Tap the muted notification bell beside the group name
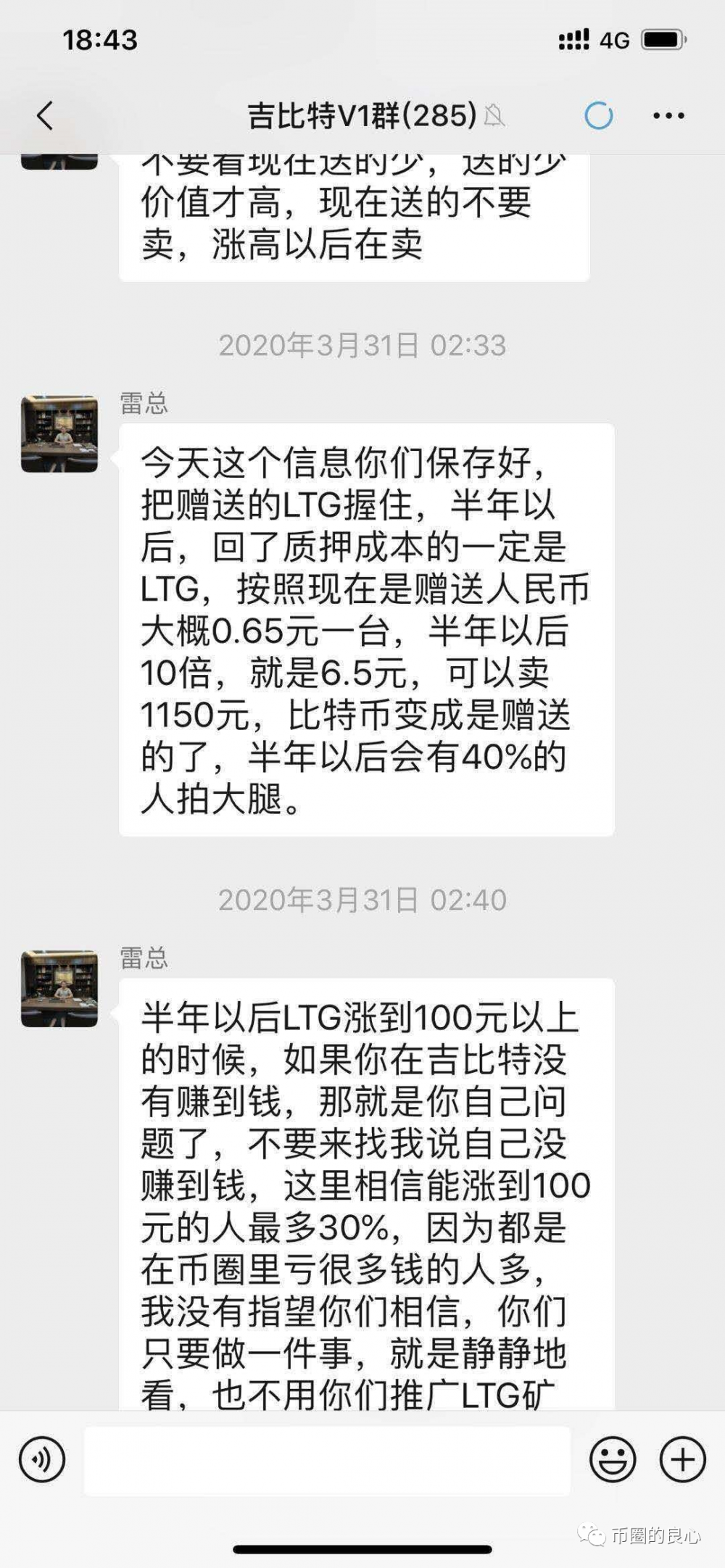The image size is (725, 1568). point(495,116)
